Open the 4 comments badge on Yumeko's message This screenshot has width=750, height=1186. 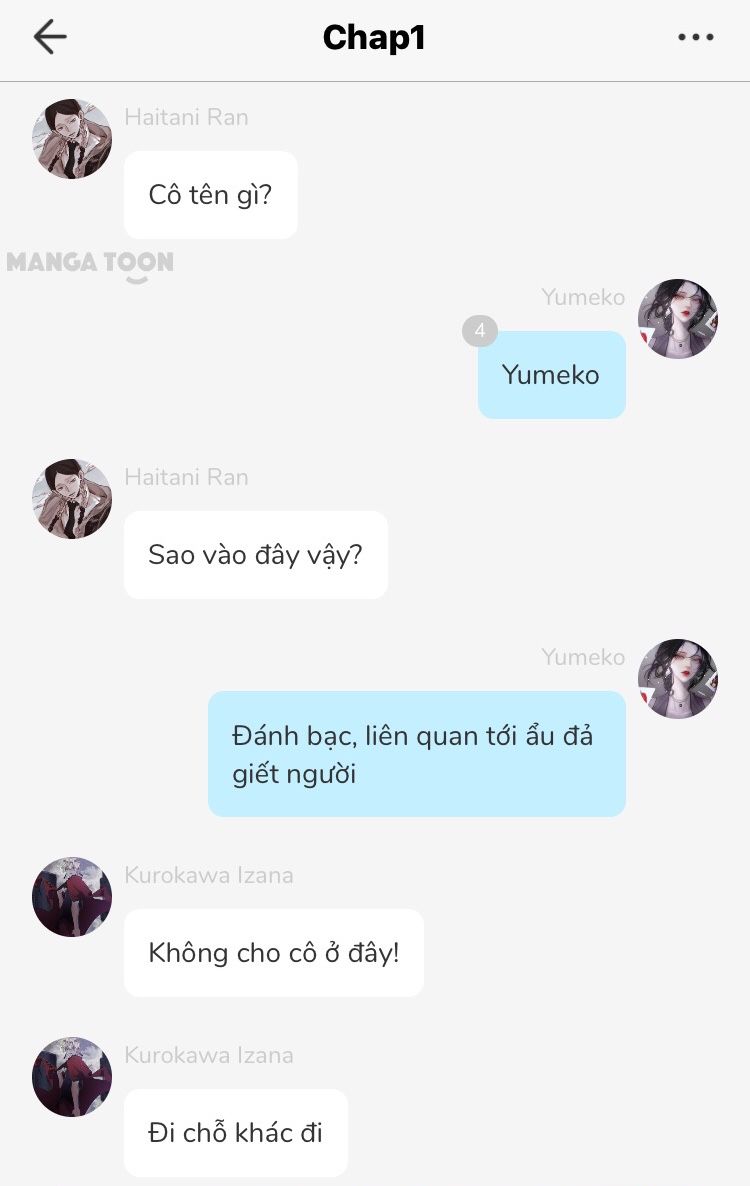point(480,330)
